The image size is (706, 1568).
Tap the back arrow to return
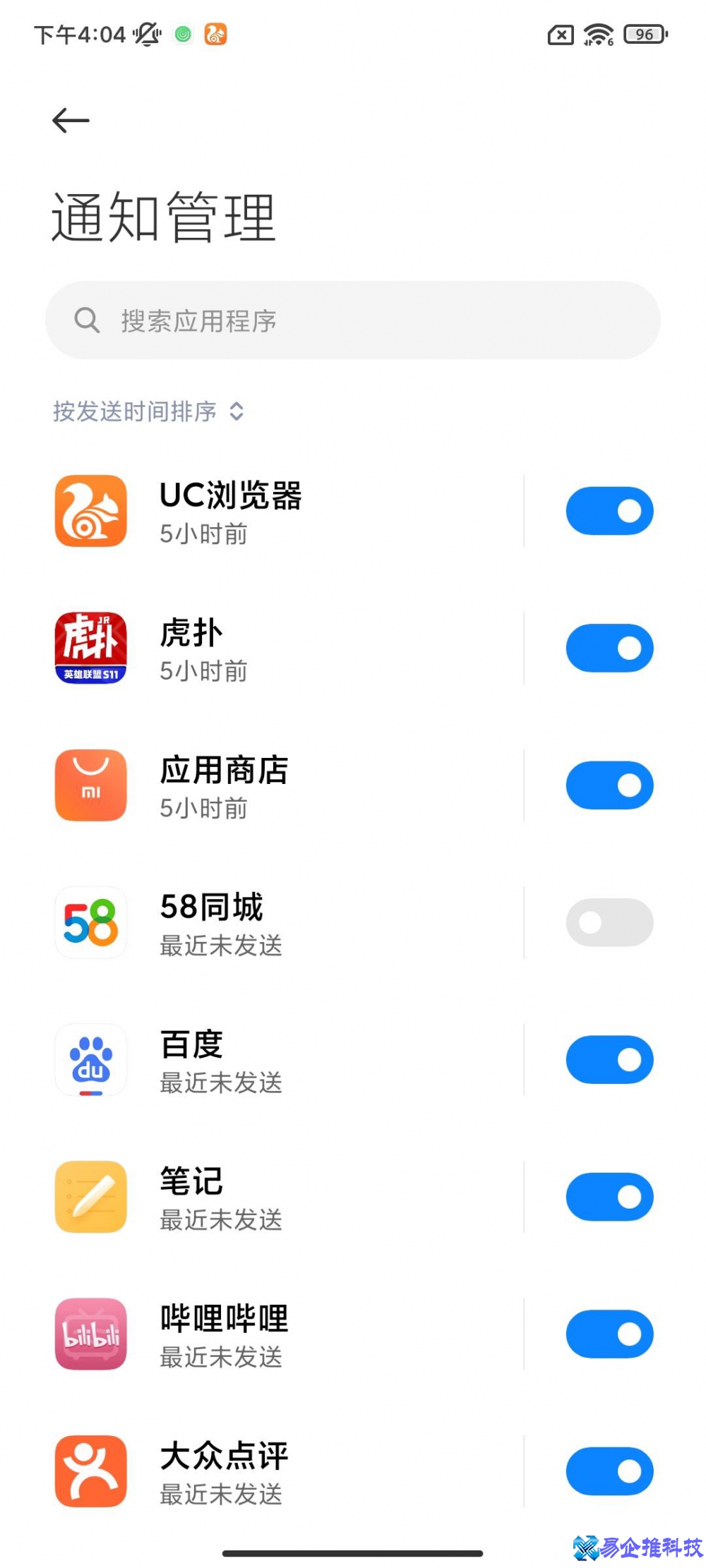(x=69, y=120)
